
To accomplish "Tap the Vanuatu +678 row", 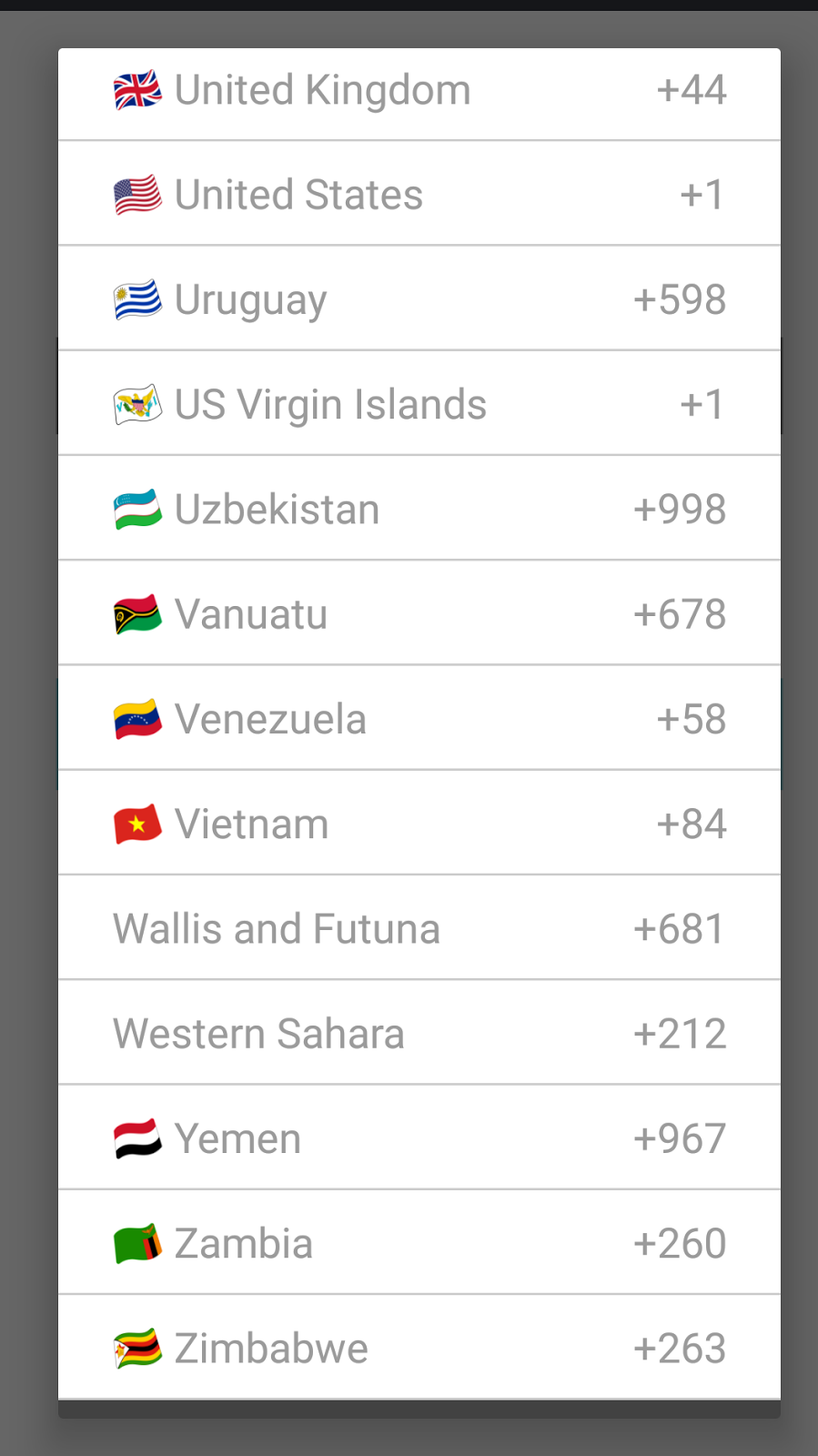I will tap(419, 614).
